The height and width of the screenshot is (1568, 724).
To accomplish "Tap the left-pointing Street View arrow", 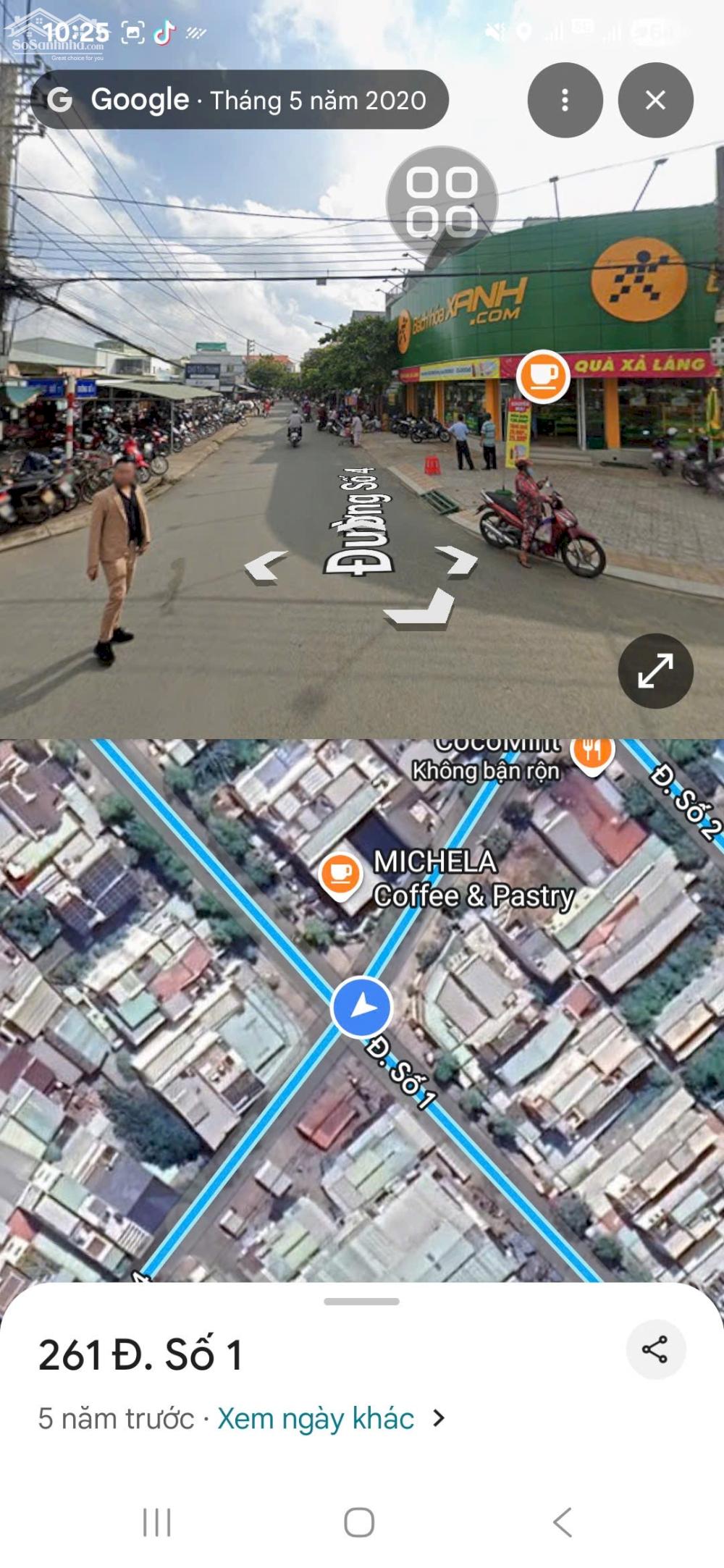I will (265, 566).
